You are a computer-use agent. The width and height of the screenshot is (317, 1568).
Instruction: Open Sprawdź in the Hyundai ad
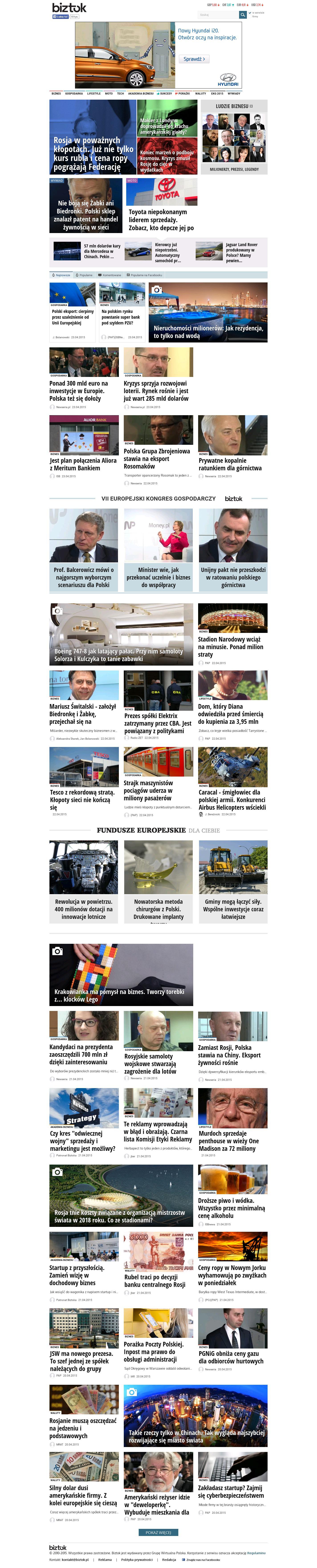coord(195,59)
